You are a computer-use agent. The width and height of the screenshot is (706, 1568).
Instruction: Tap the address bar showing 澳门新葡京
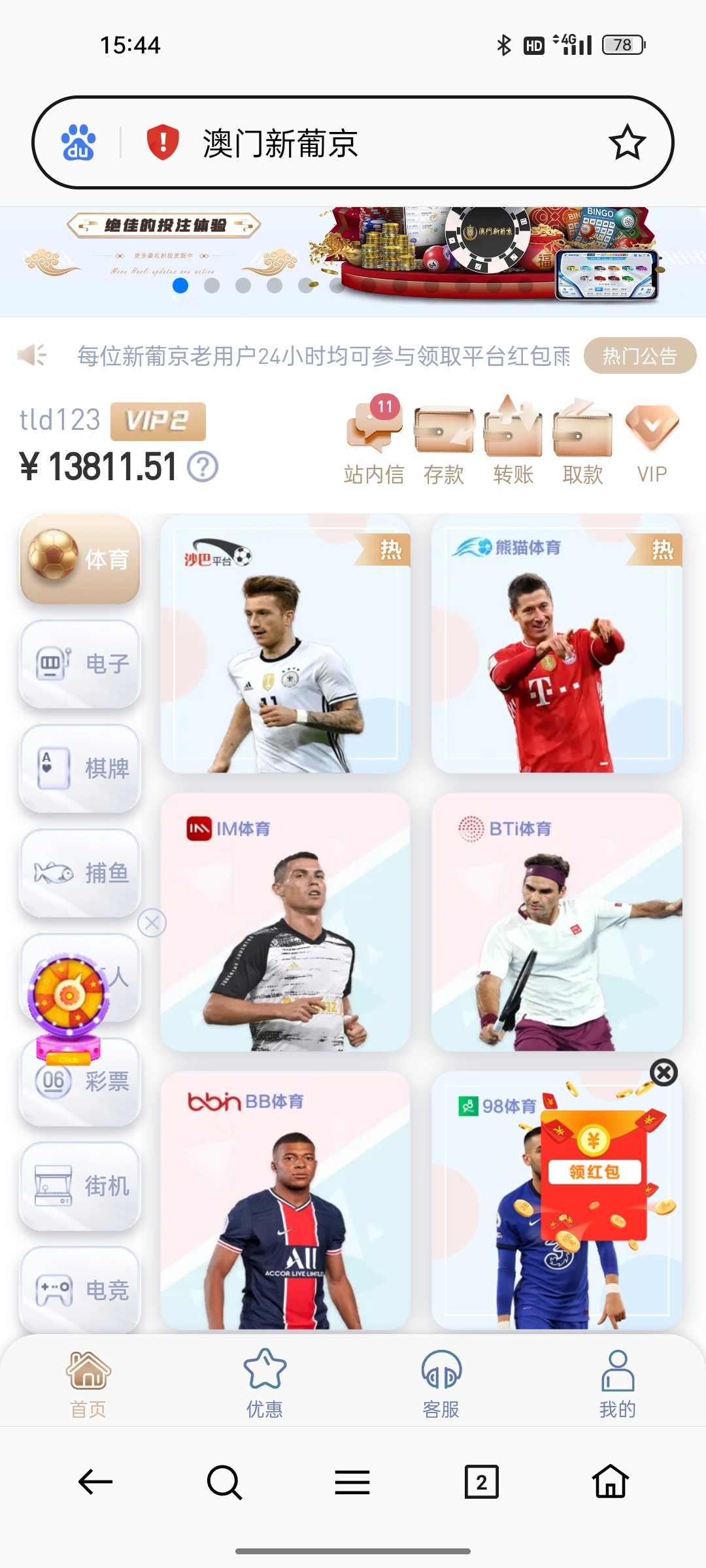(366, 144)
